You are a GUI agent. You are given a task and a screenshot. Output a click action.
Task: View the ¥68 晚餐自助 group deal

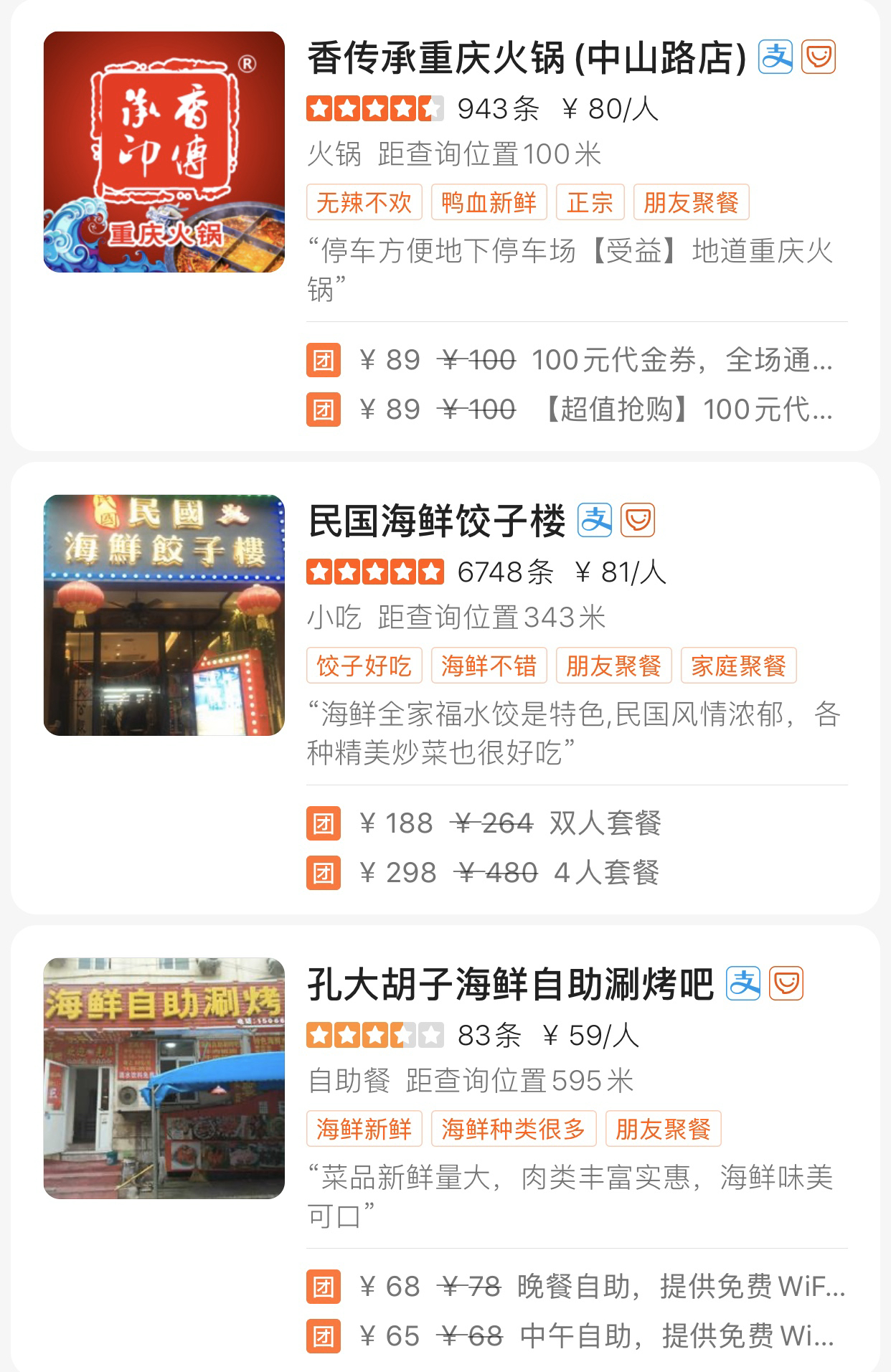point(574,1287)
